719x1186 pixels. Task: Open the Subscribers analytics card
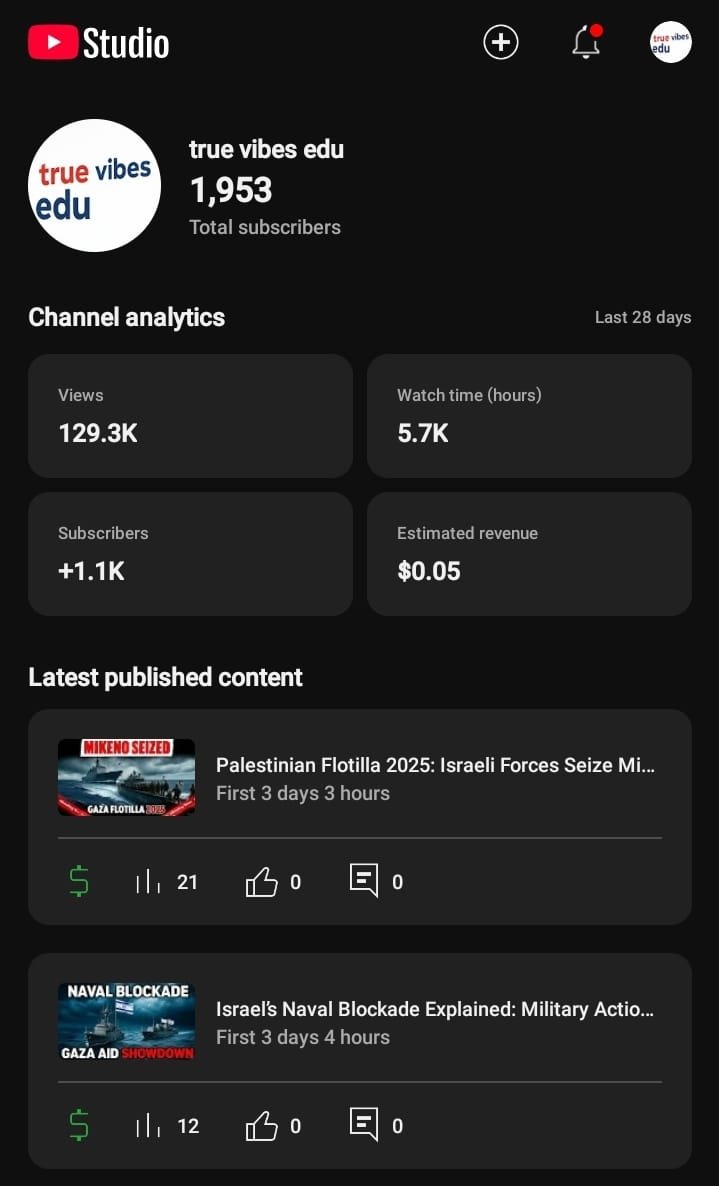[x=190, y=553]
